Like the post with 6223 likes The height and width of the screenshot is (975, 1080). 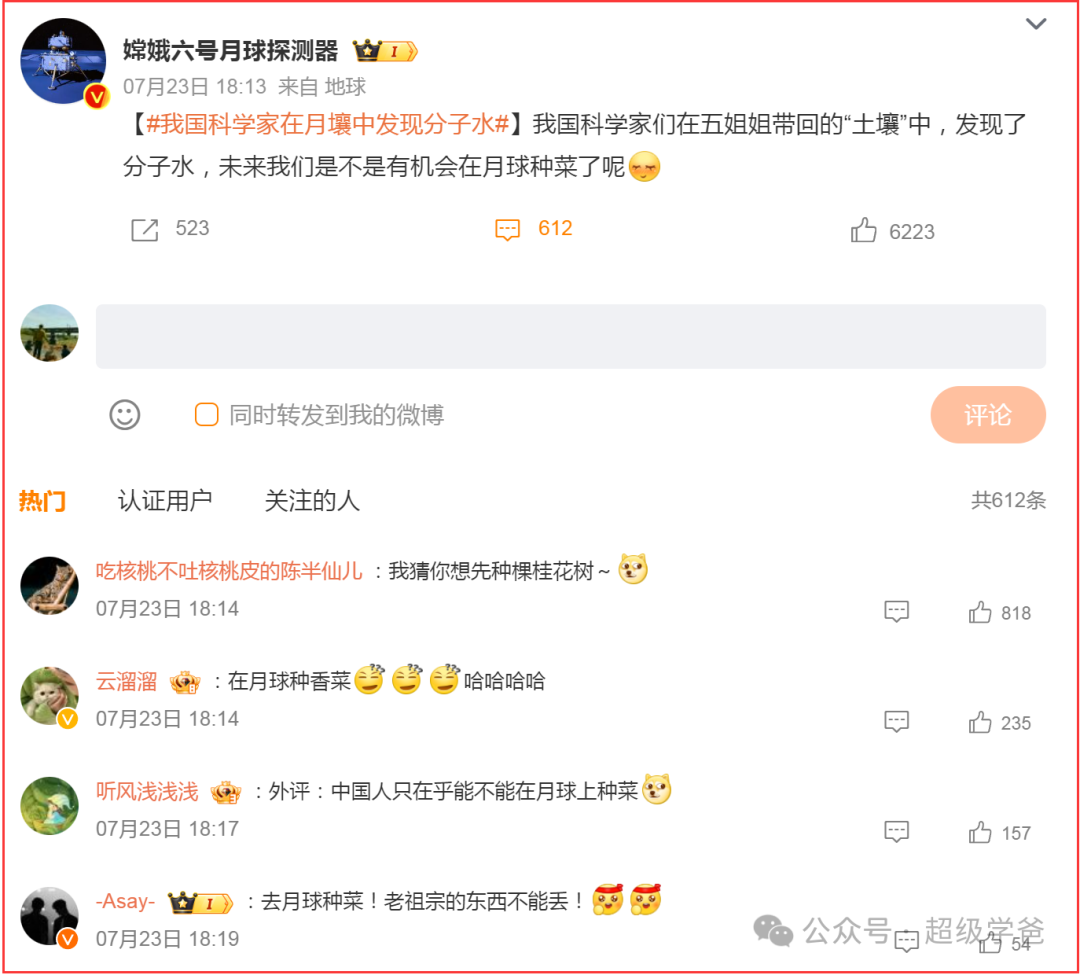864,231
